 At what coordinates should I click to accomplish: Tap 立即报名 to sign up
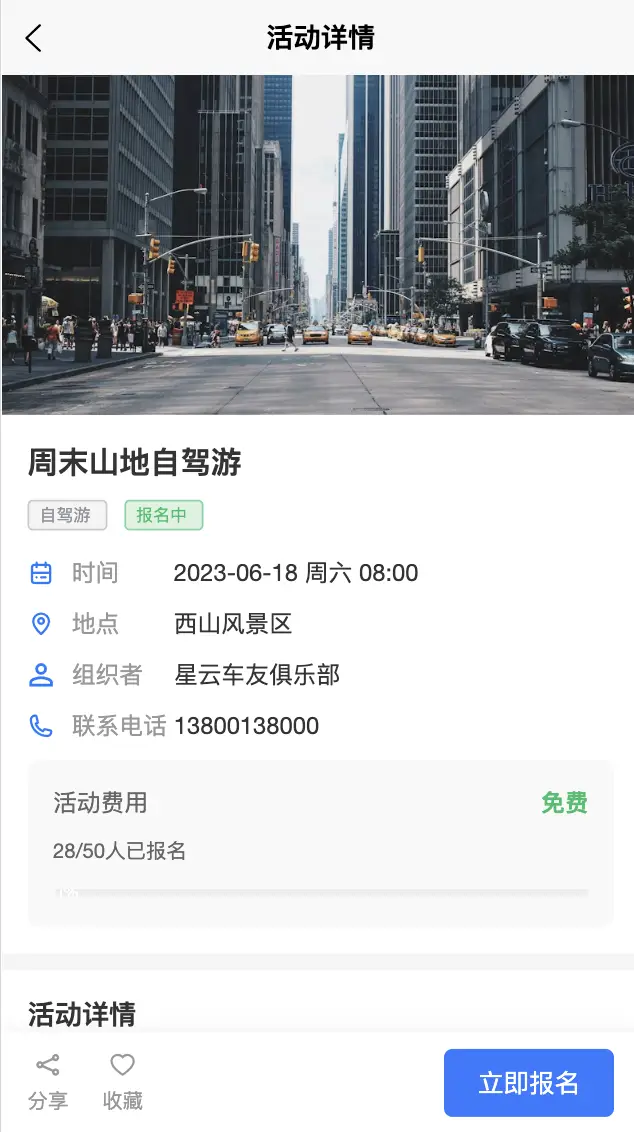[528, 1083]
